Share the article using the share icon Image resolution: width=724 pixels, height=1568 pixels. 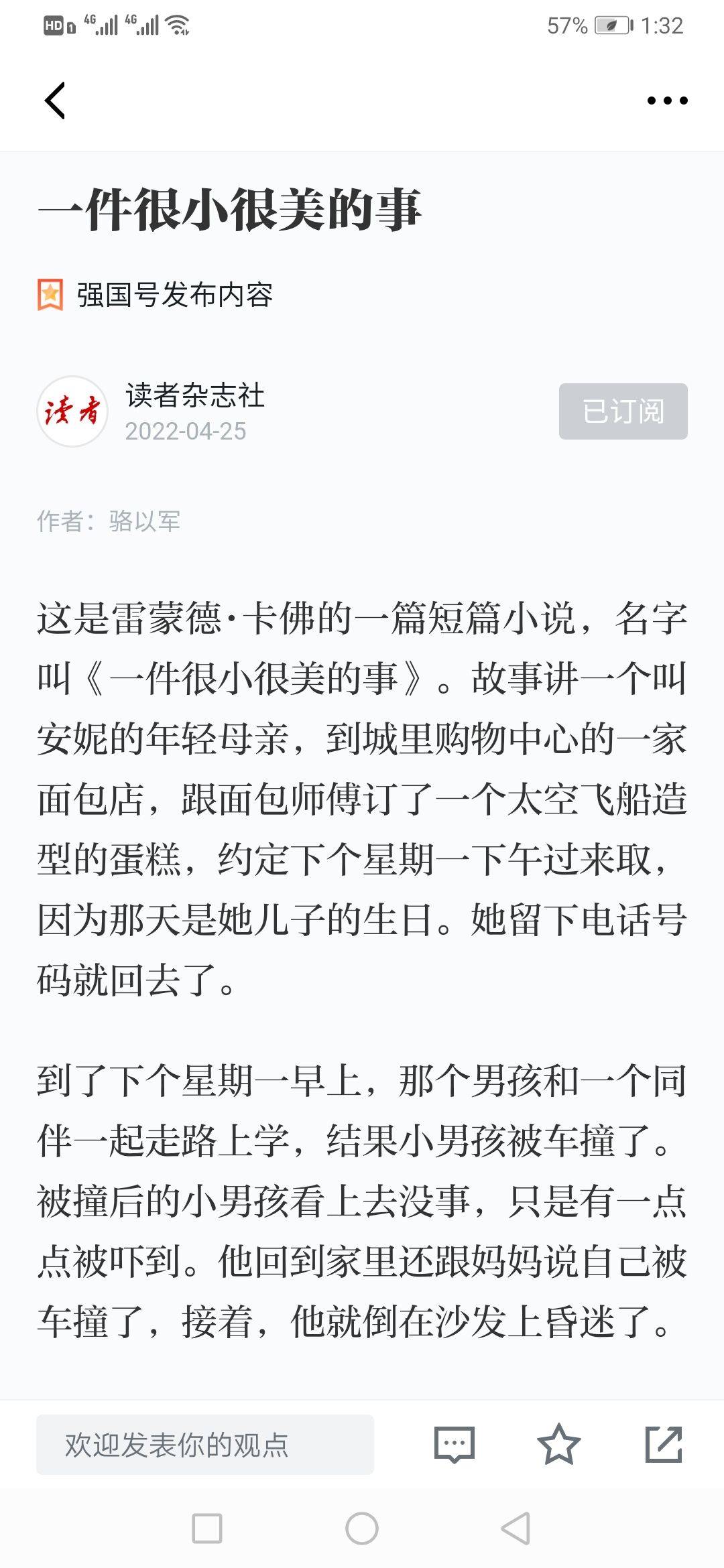pos(664,1444)
